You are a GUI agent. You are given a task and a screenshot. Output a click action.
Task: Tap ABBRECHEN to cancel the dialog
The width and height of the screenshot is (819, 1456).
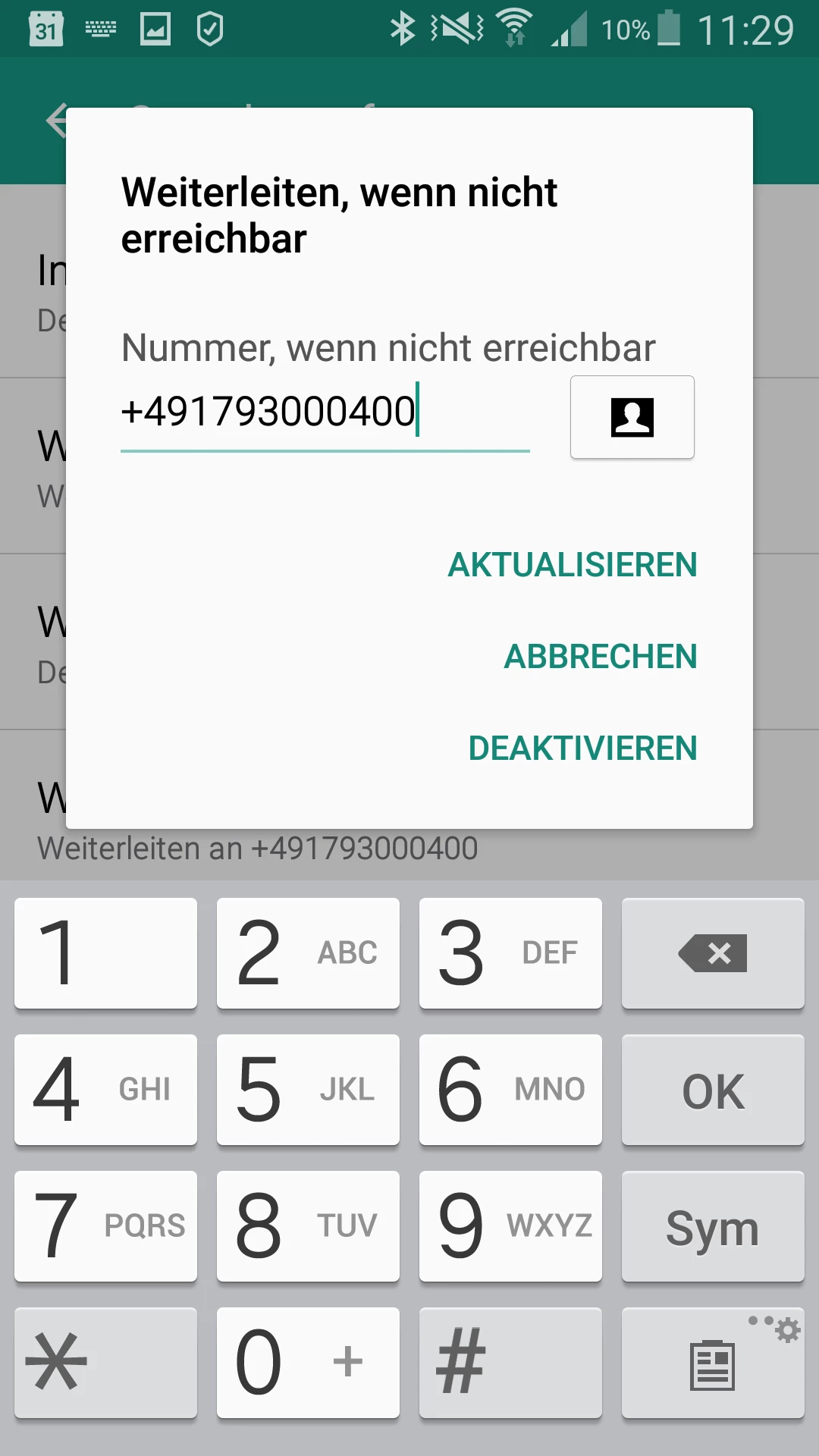click(600, 657)
